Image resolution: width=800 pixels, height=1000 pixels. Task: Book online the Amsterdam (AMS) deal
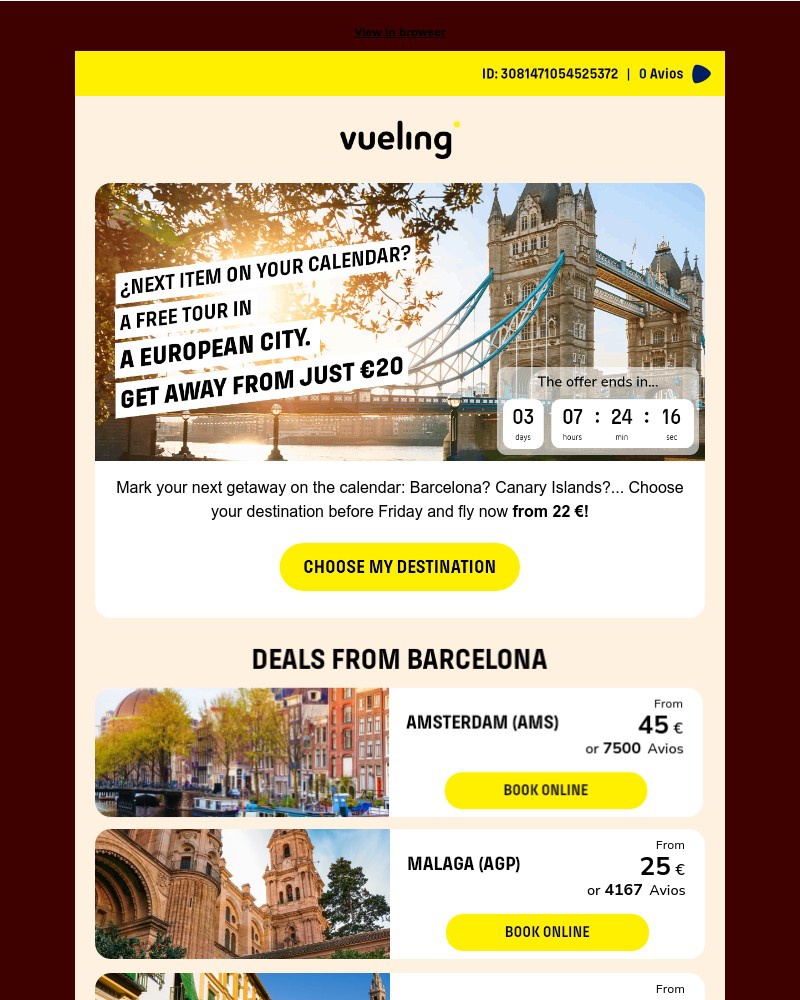point(546,790)
